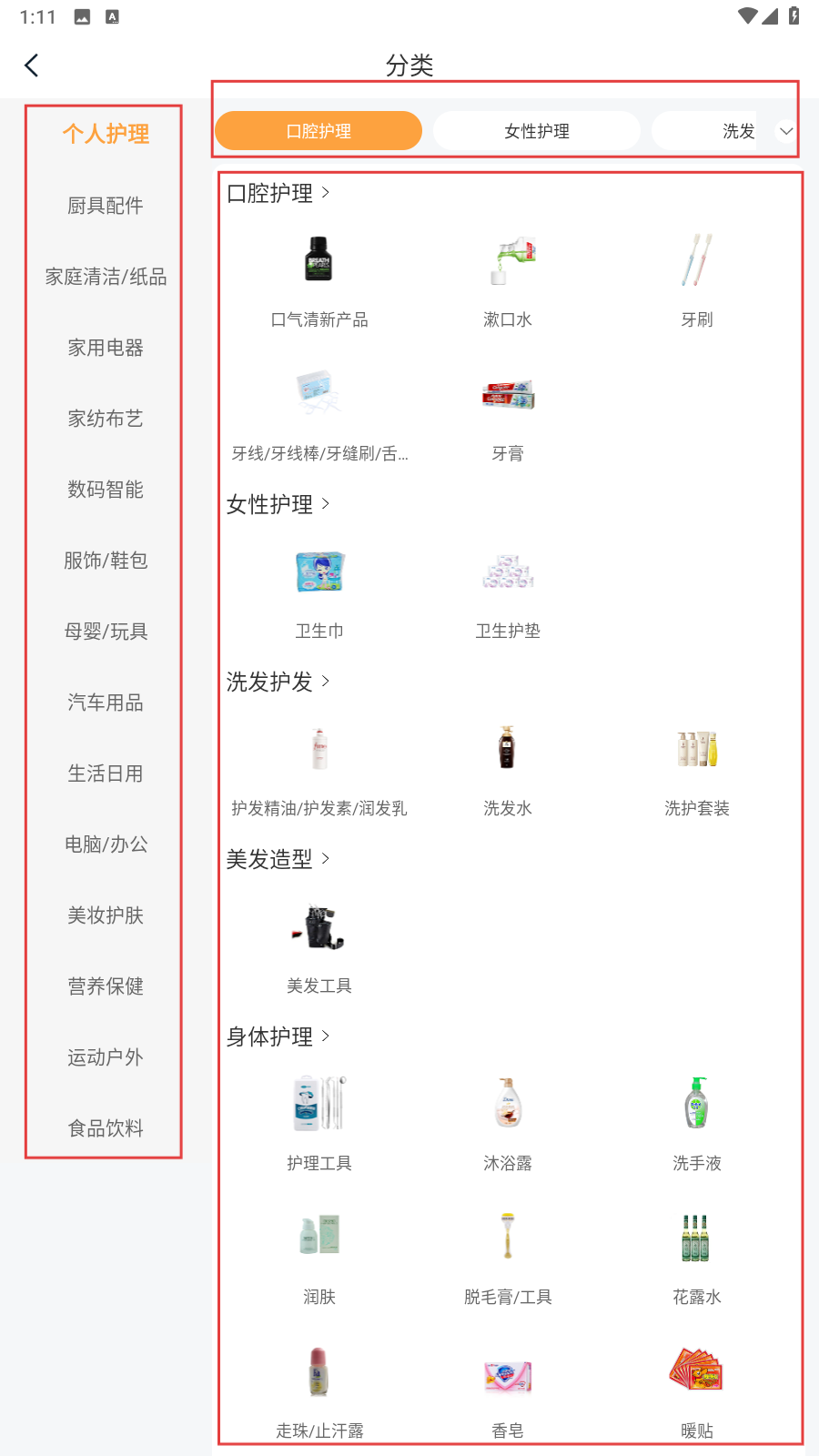This screenshot has width=819, height=1456.
Task: Open the 牙膏 item
Action: [508, 414]
